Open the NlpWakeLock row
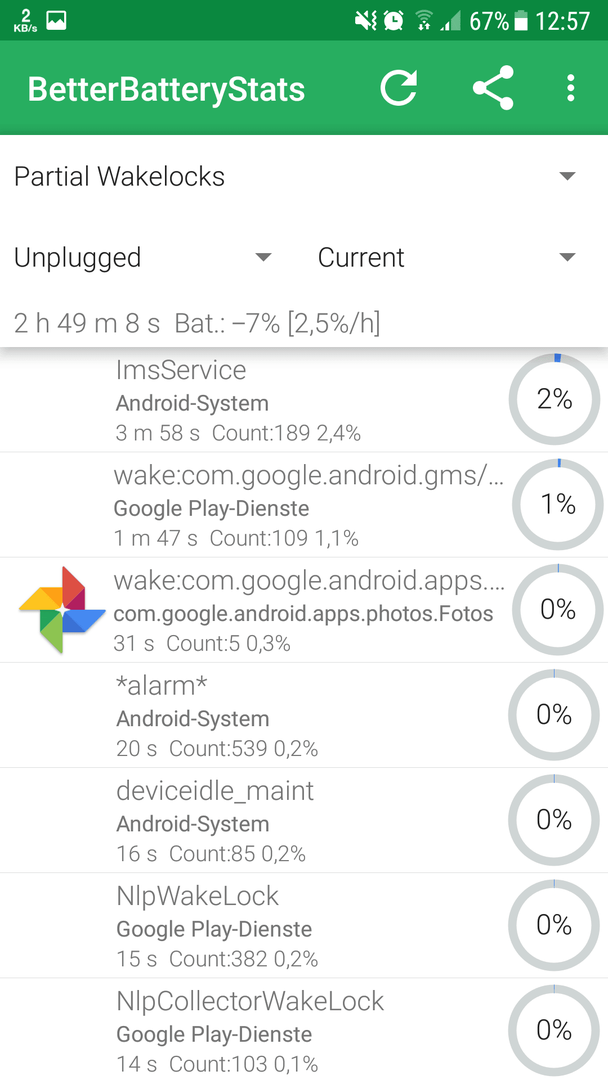This screenshot has height=1080, width=608. click(304, 925)
